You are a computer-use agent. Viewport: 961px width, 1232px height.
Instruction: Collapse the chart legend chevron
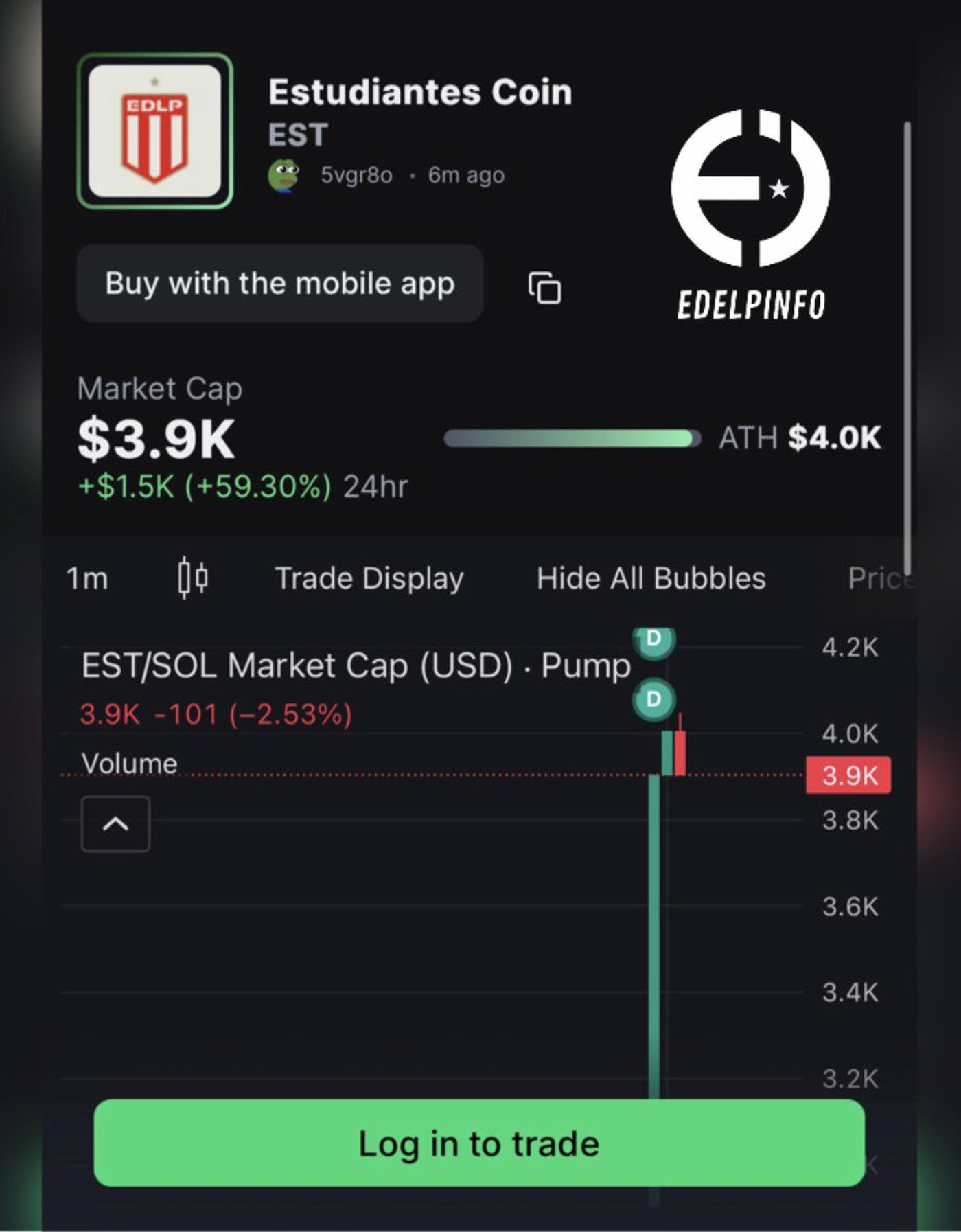pyautogui.click(x=115, y=823)
